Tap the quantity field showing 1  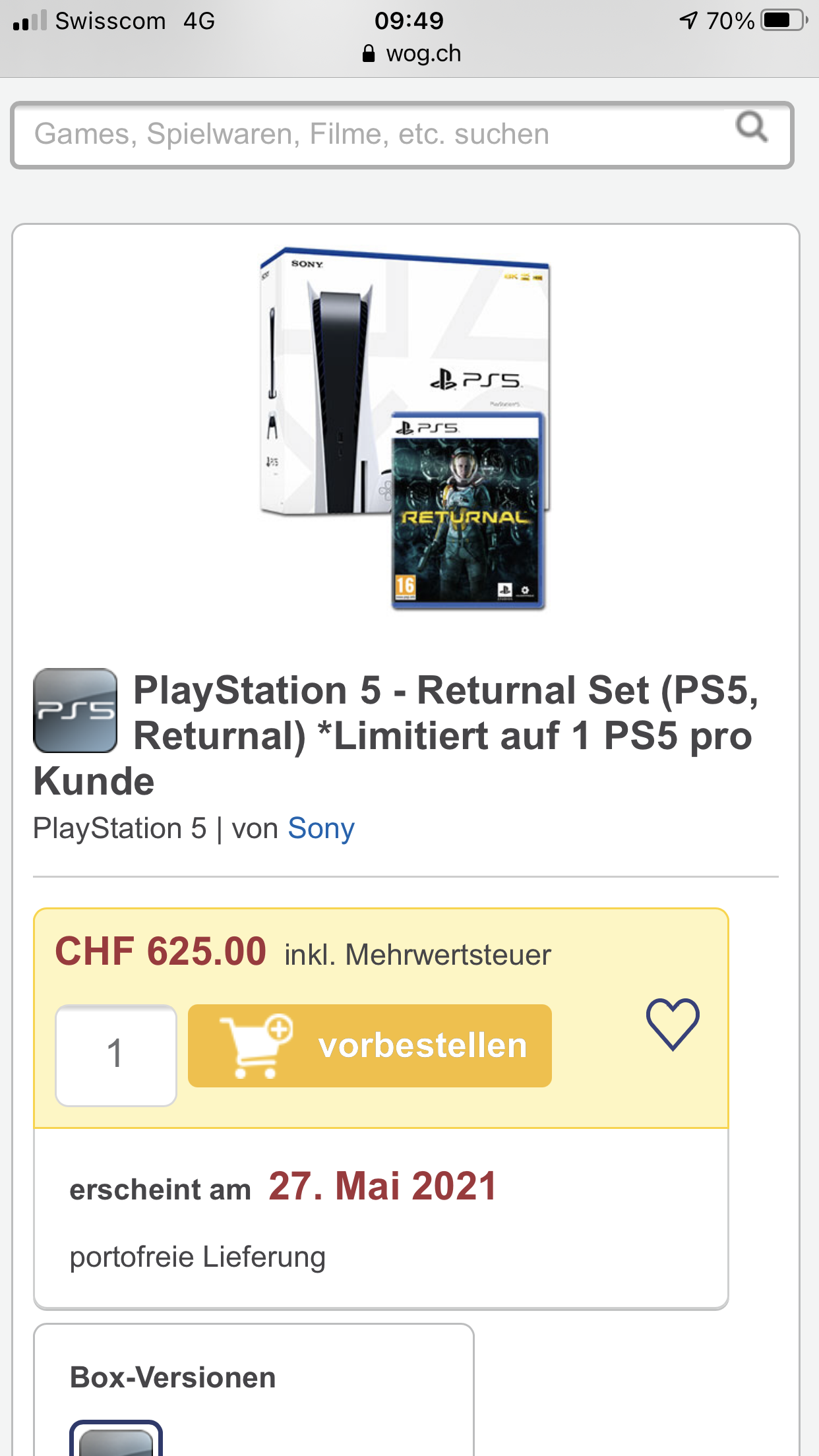[116, 1054]
